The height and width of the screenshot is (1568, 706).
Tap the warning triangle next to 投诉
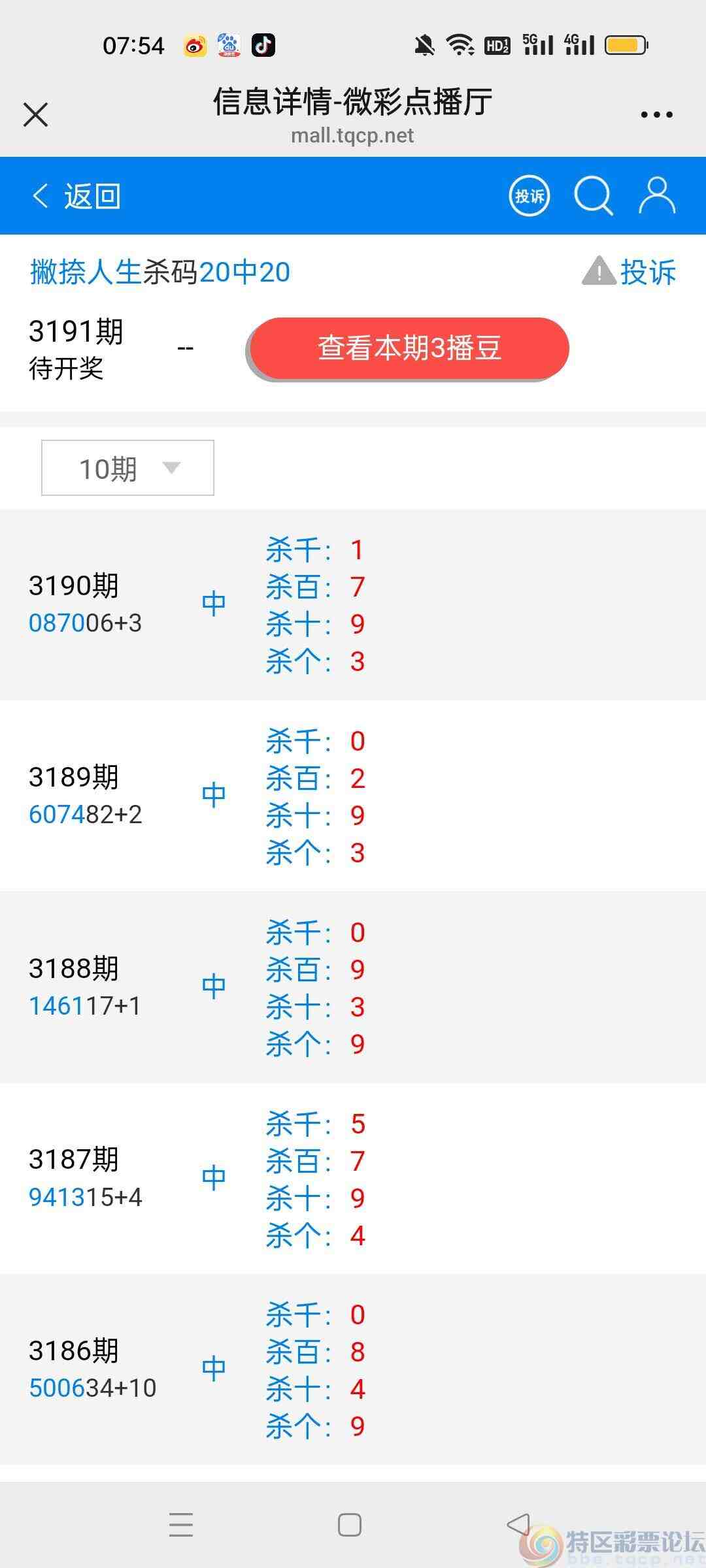point(599,272)
